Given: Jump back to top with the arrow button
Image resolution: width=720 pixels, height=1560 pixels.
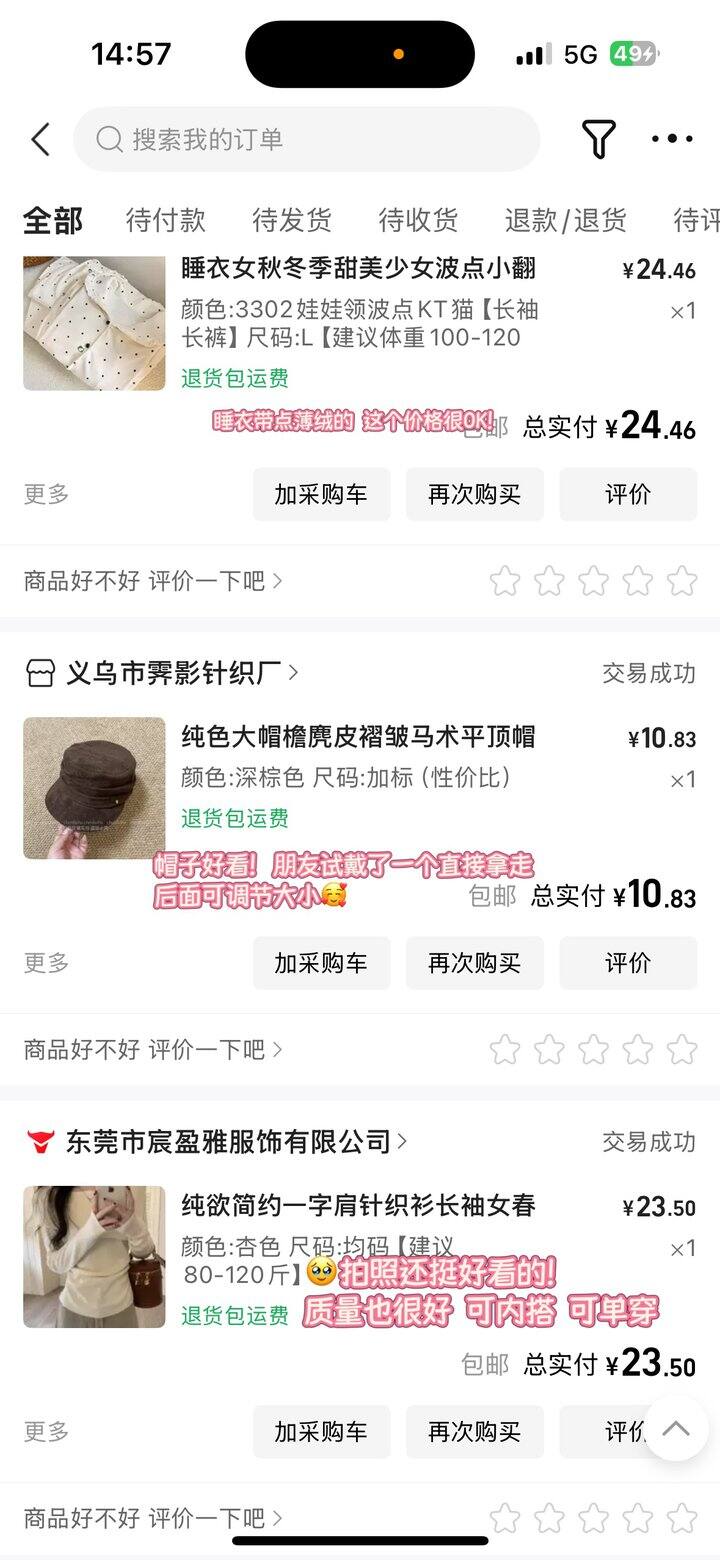Looking at the screenshot, I should 676,1428.
